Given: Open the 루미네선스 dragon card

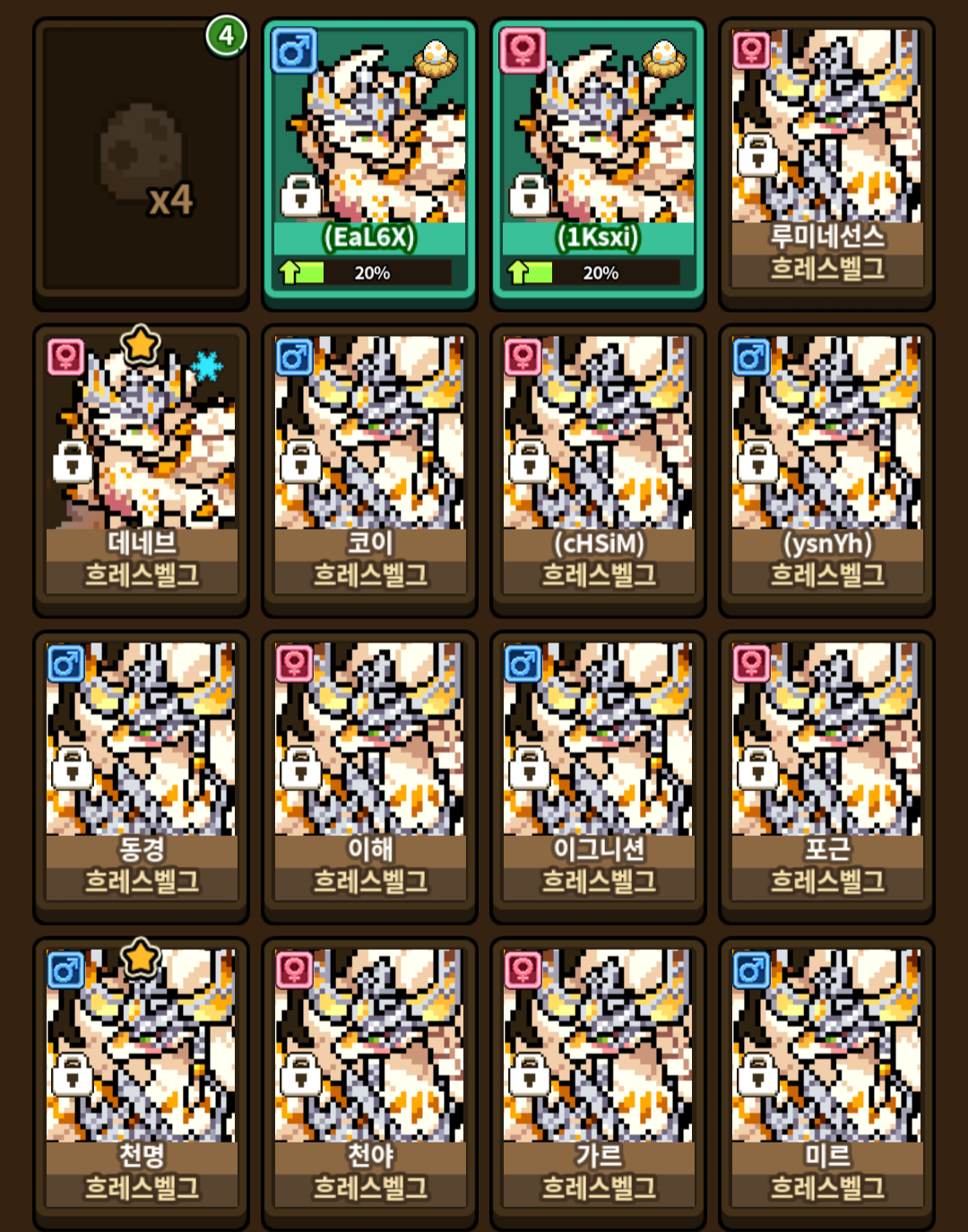Looking at the screenshot, I should click(826, 161).
